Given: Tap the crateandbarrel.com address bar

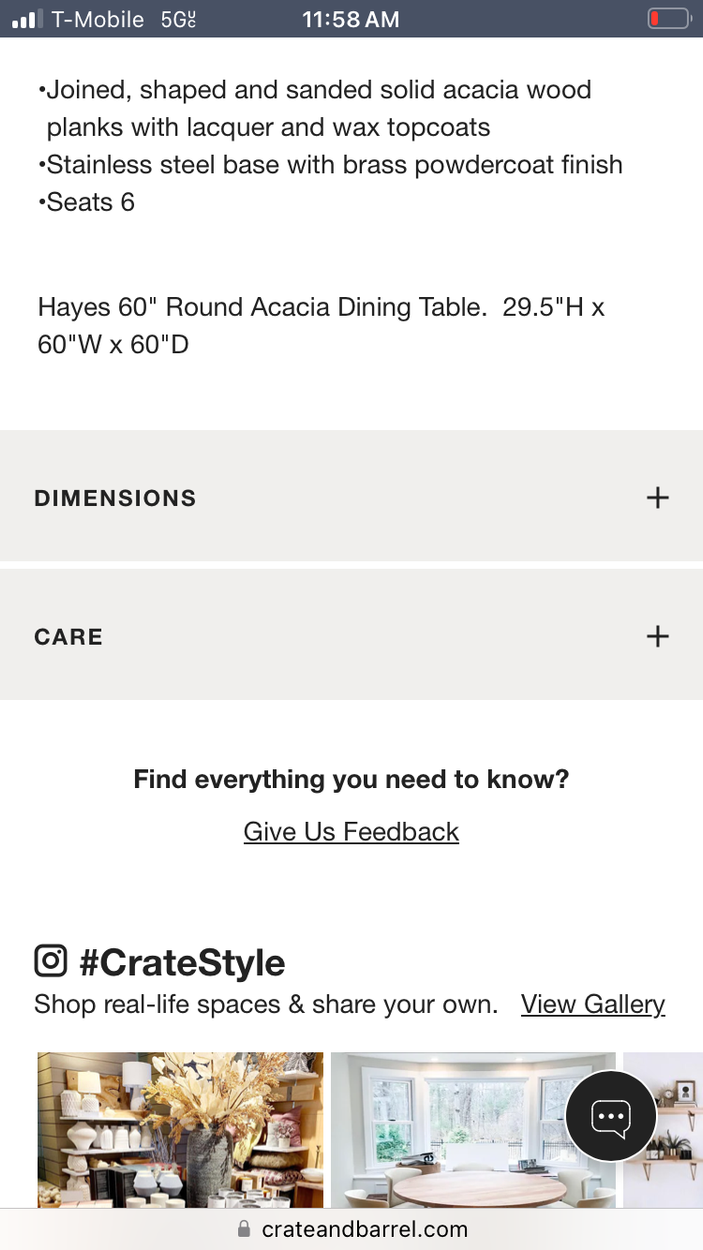Looking at the screenshot, I should click(x=352, y=1229).
